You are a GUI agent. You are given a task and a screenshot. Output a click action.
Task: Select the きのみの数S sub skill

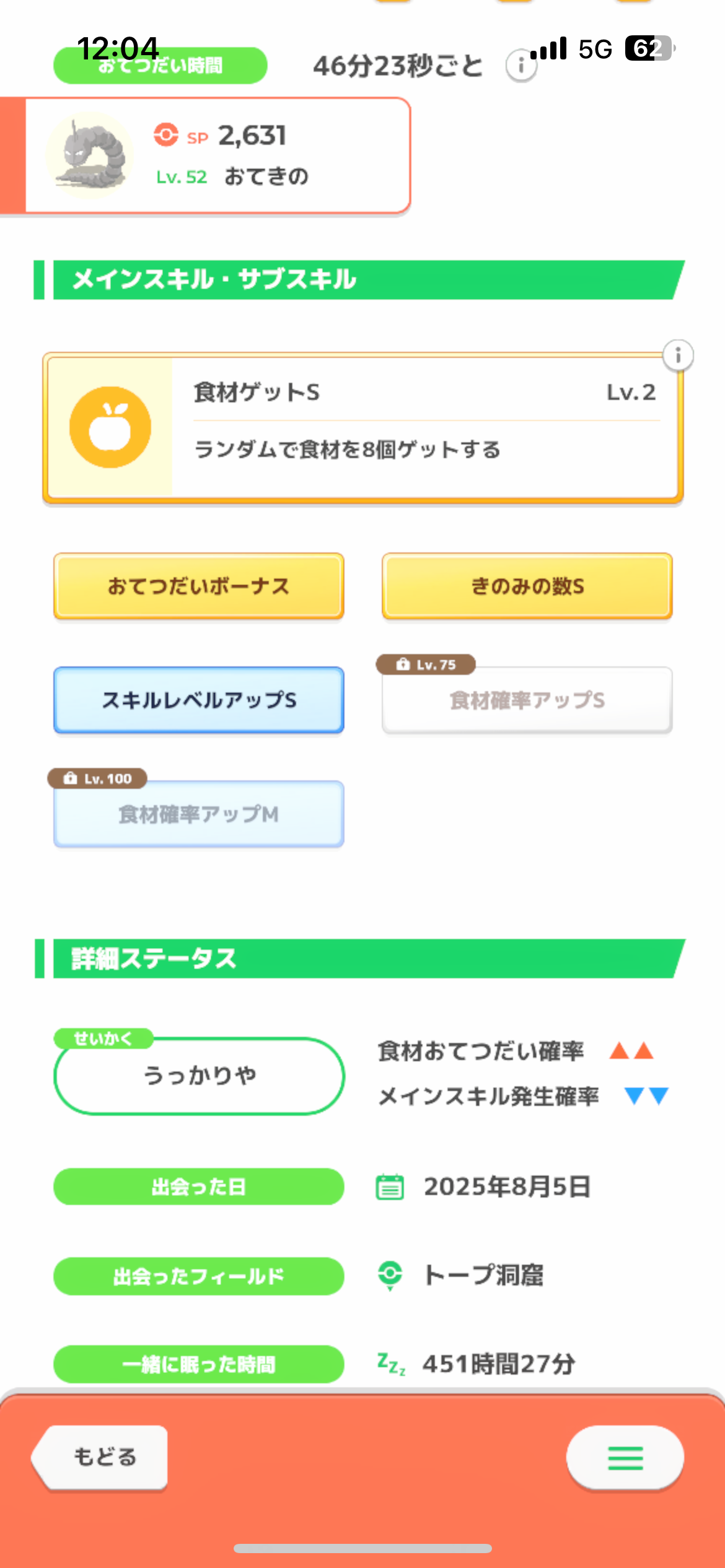coord(527,586)
